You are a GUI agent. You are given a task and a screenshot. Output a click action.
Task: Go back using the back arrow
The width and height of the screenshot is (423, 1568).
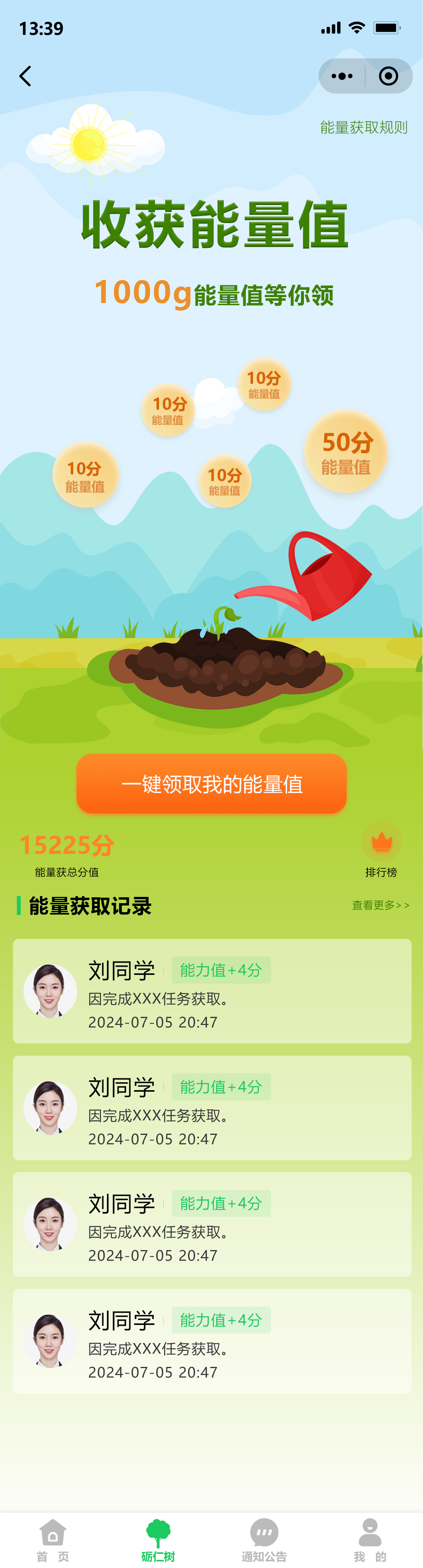[25, 76]
